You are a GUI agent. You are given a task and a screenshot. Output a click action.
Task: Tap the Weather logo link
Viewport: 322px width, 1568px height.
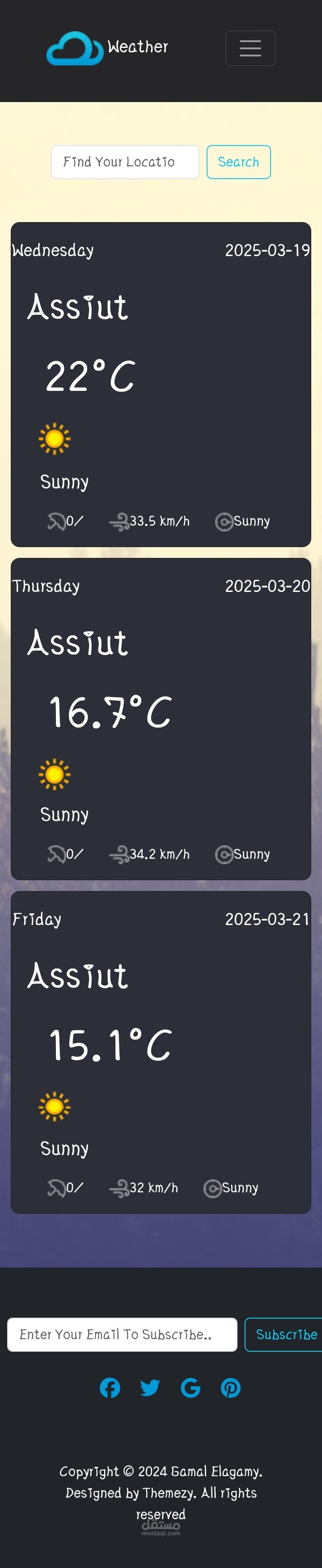point(107,47)
